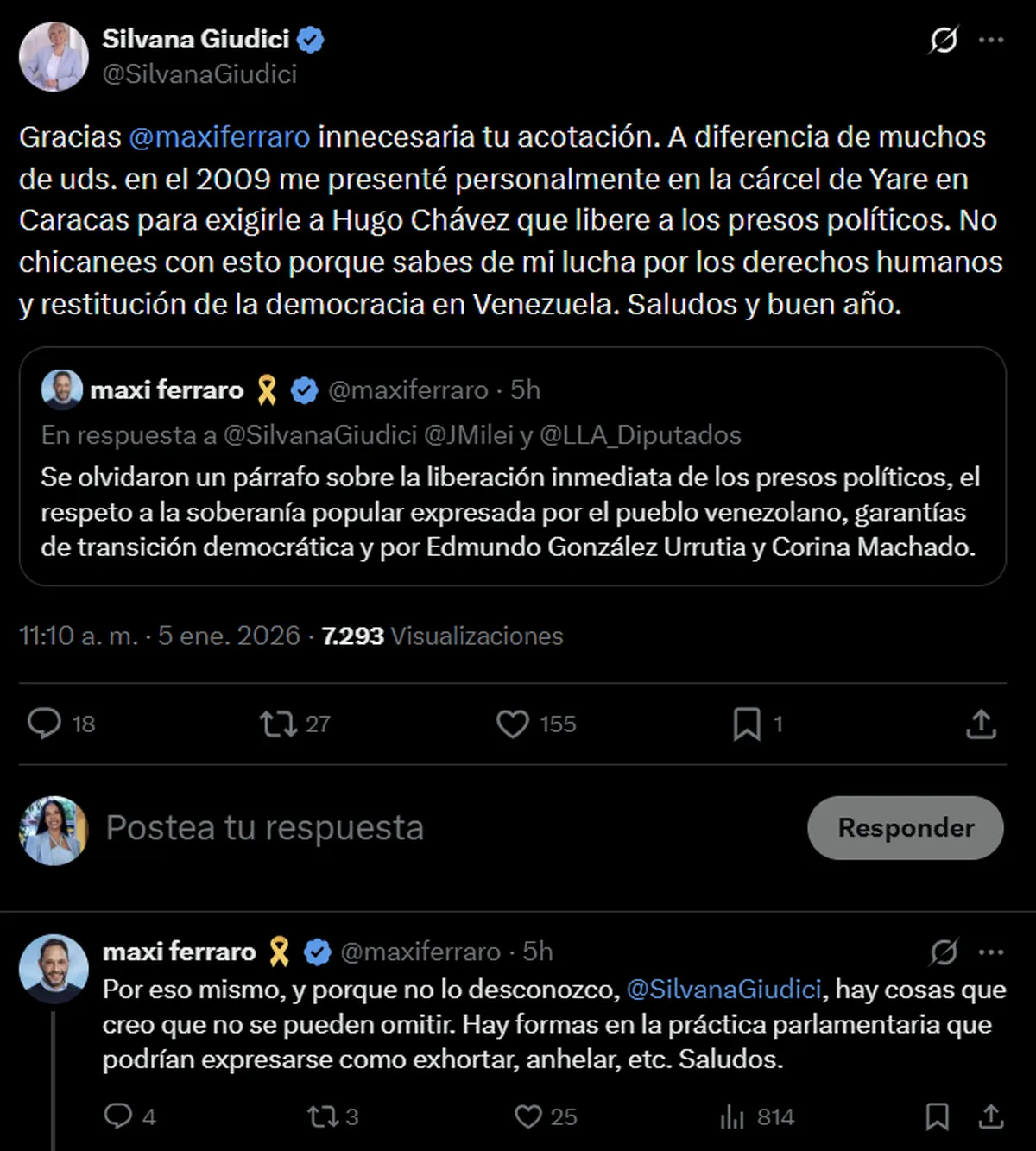Open @SilvanaGiudici mention in maxi ferraro's reply
This screenshot has height=1151, width=1036.
click(723, 990)
